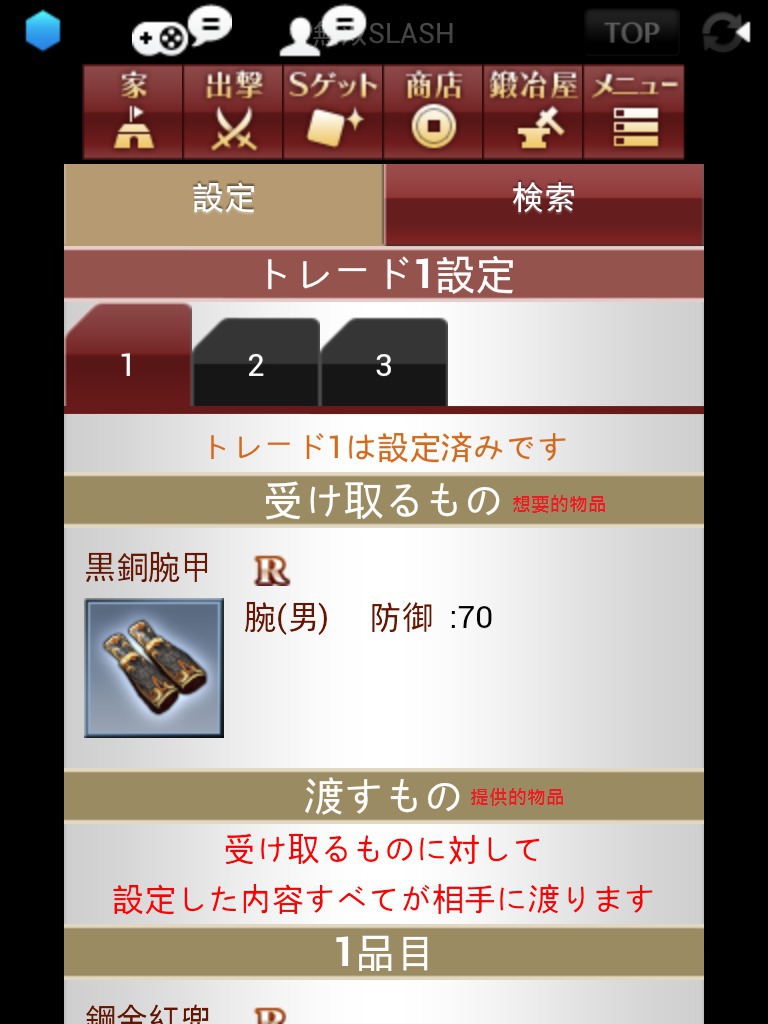Switch to trade slot 3

click(384, 364)
